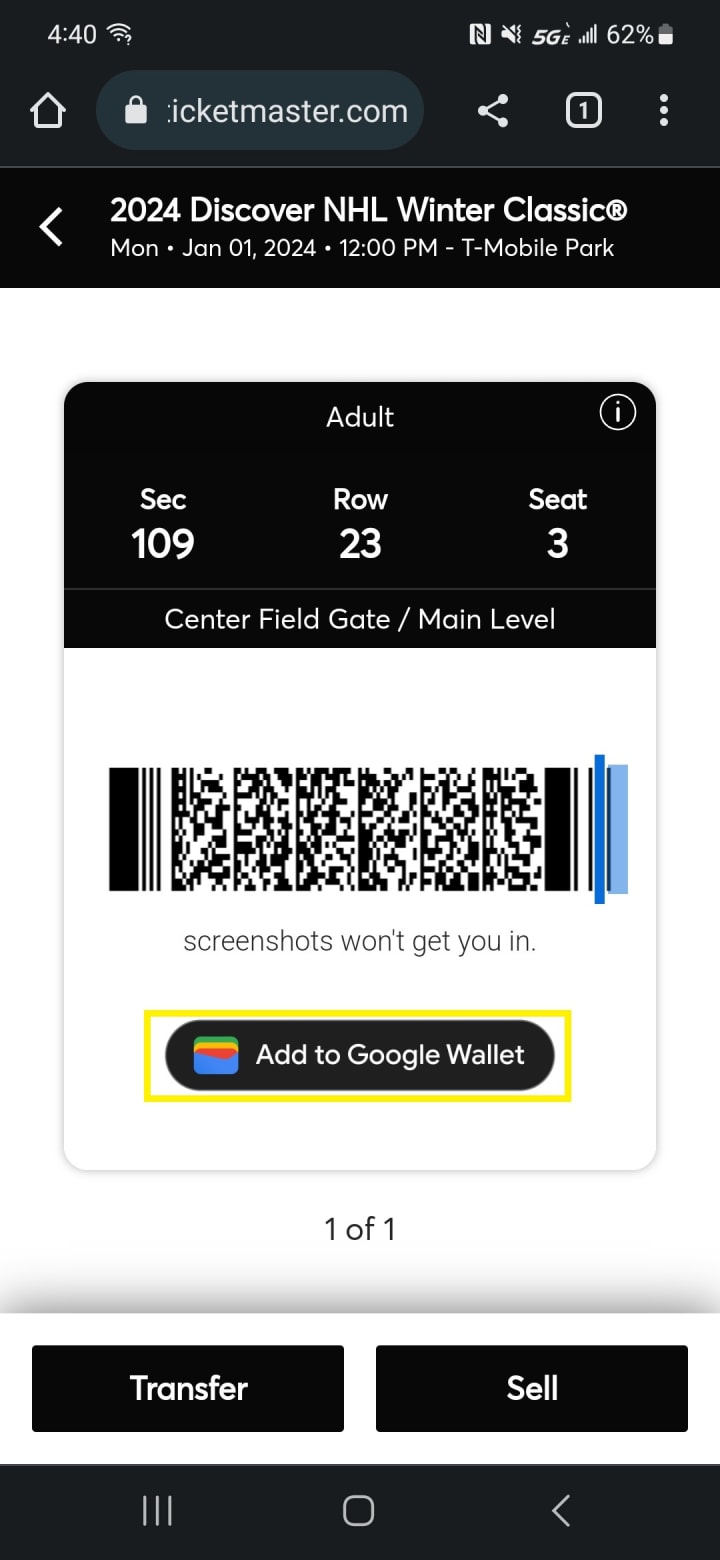
Task: Add ticket to Google Wallet
Action: tap(359, 1055)
